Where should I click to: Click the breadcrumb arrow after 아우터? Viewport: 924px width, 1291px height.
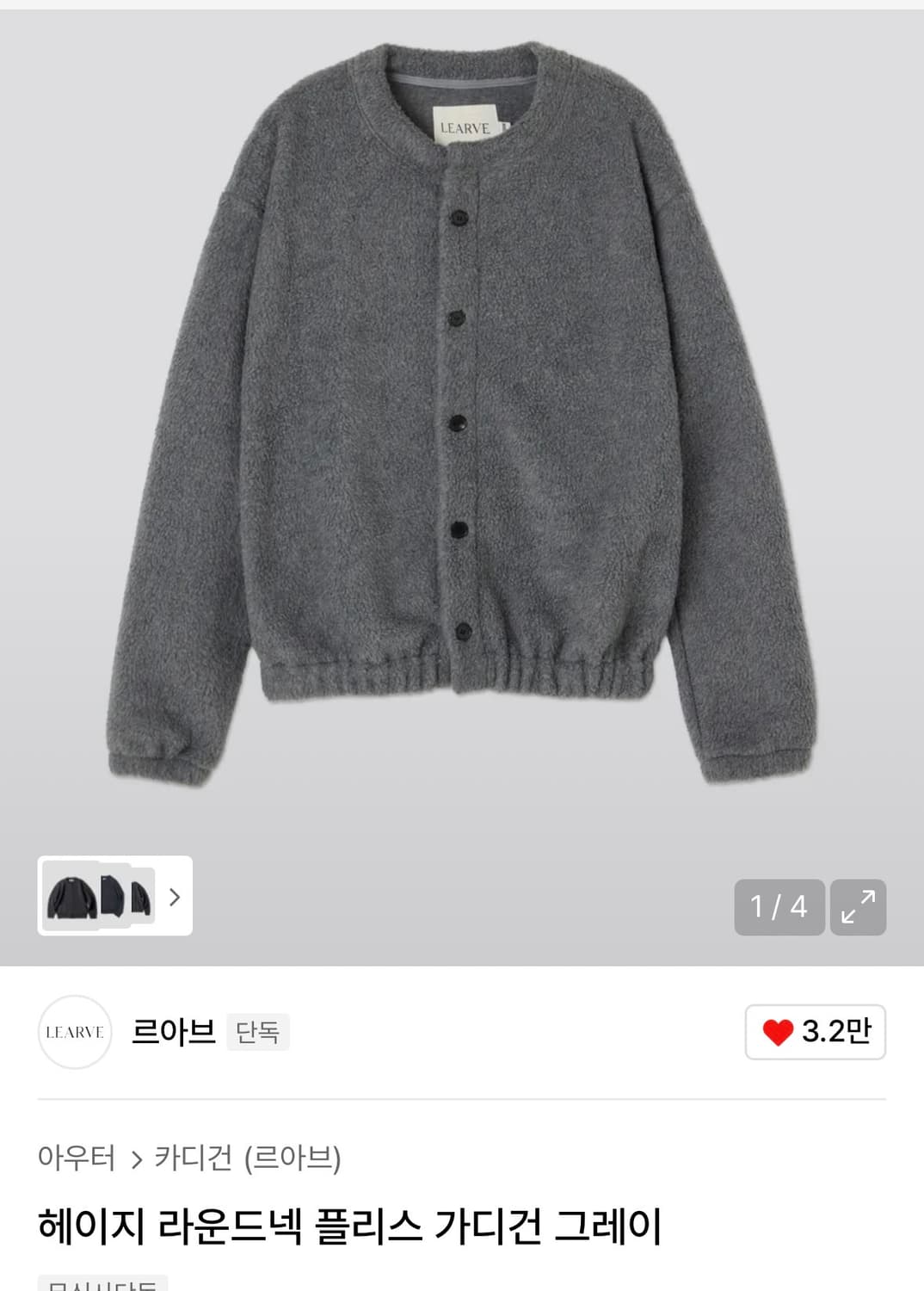136,1158
